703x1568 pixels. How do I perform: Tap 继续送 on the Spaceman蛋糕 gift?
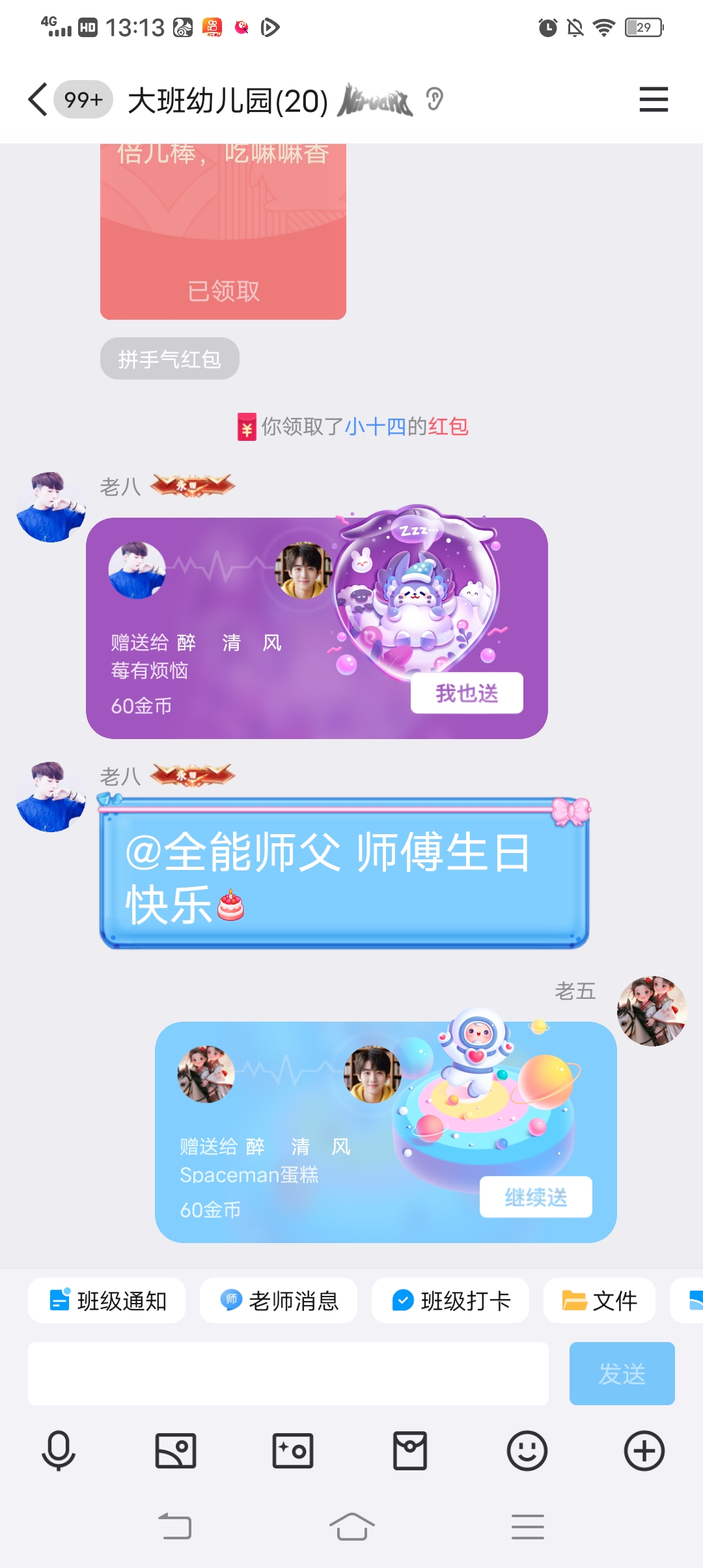[536, 1197]
